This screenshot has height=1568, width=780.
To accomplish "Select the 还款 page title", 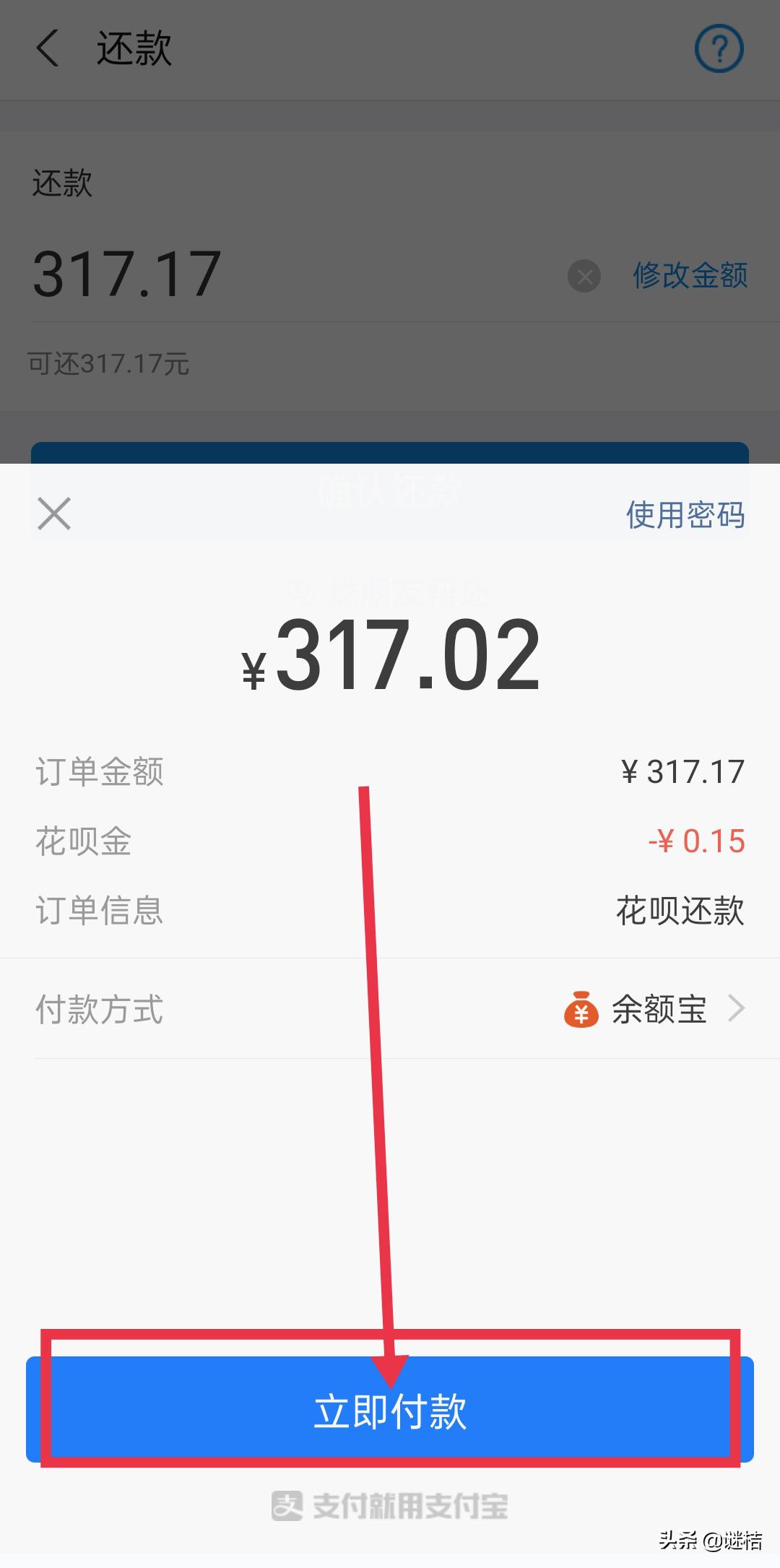I will (x=133, y=49).
